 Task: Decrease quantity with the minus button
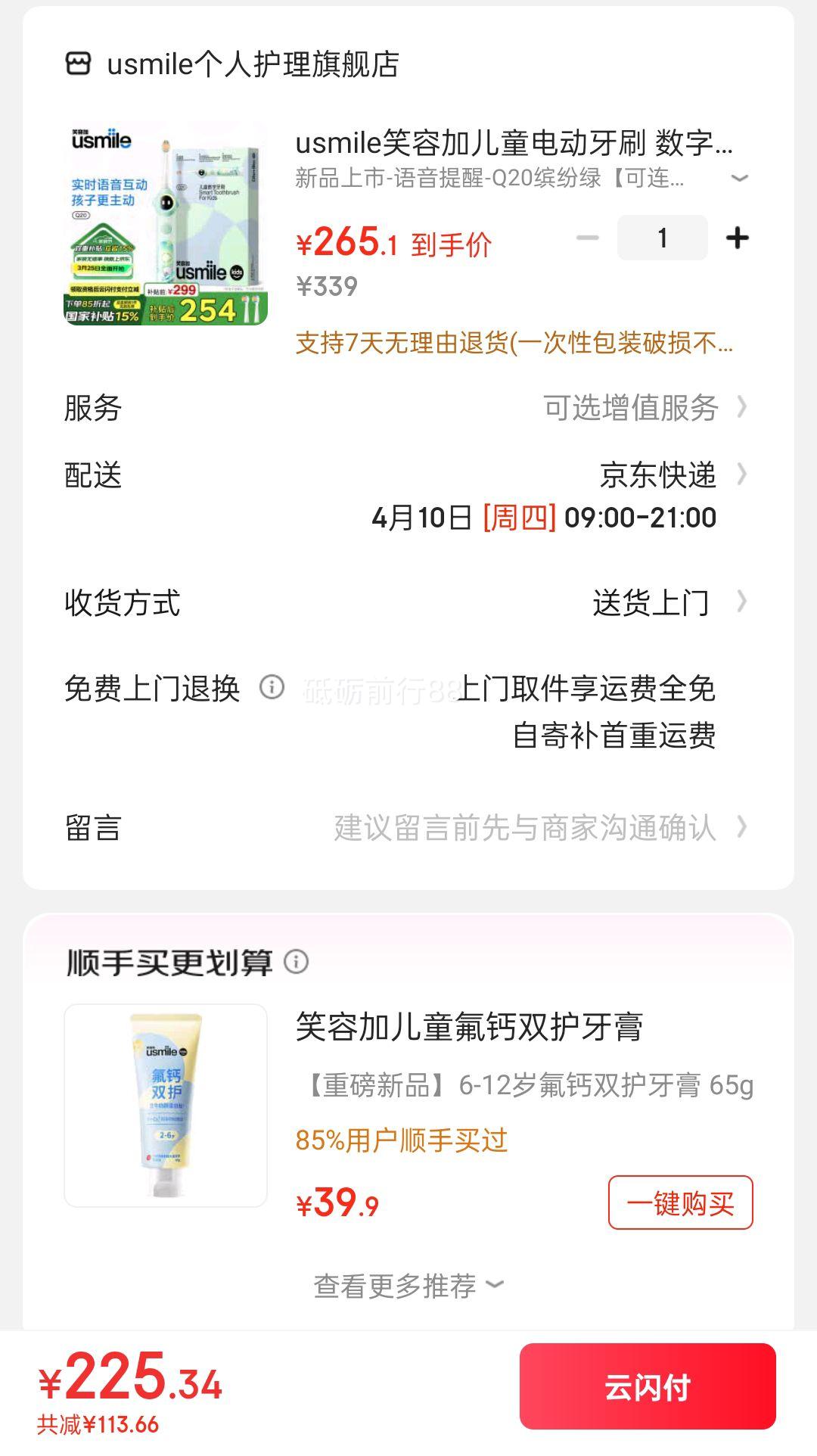[x=587, y=238]
